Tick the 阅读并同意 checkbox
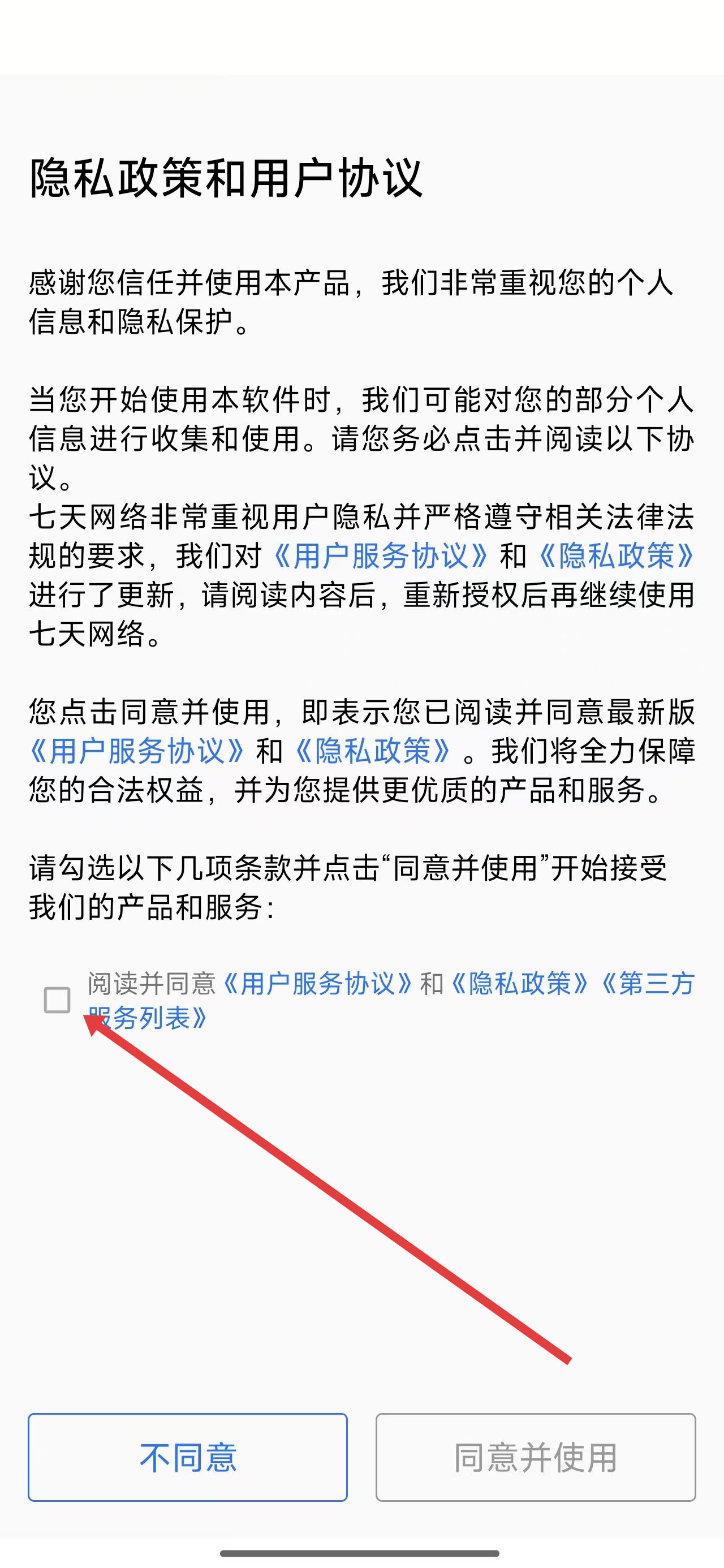Viewport: 724px width, 1568px height. [57, 1000]
